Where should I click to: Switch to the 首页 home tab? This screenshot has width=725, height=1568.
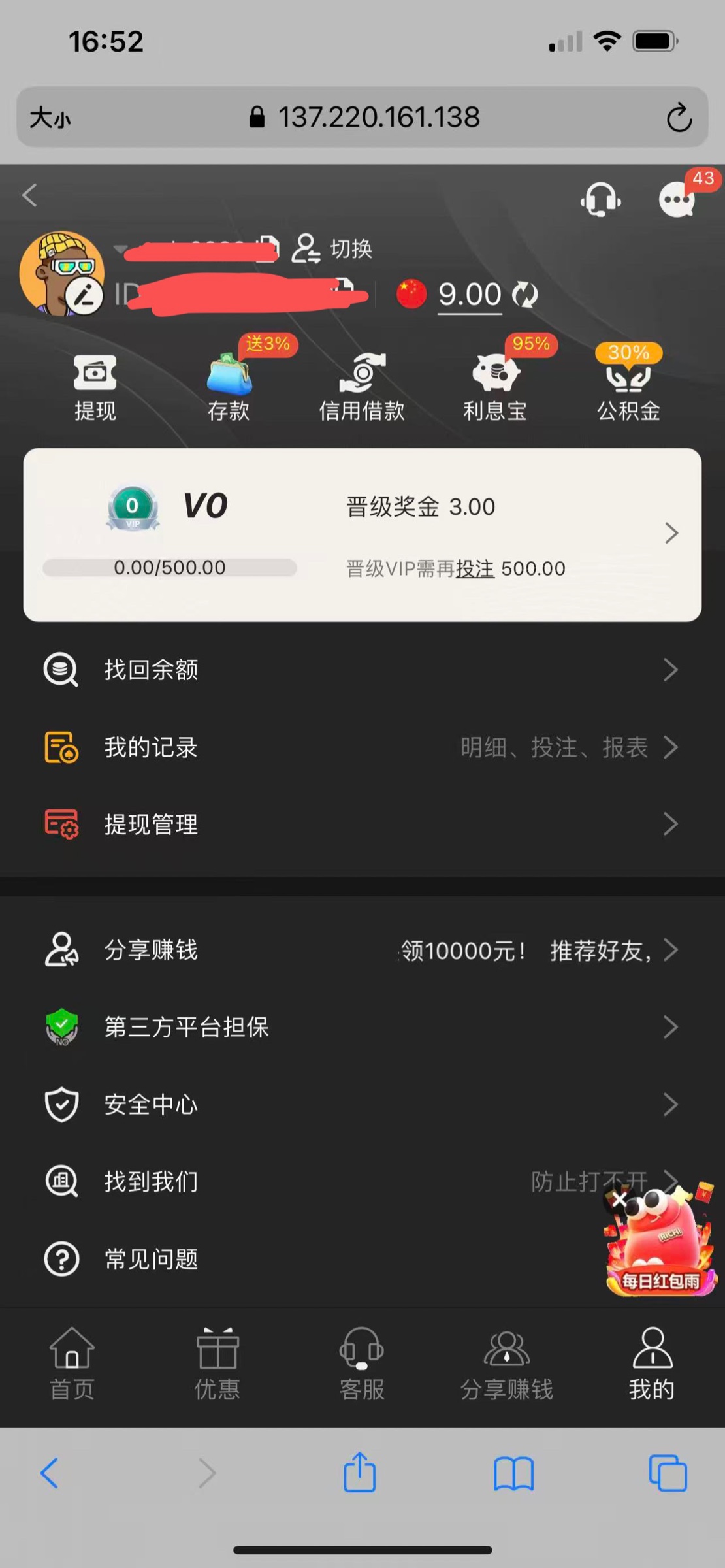[72, 1364]
